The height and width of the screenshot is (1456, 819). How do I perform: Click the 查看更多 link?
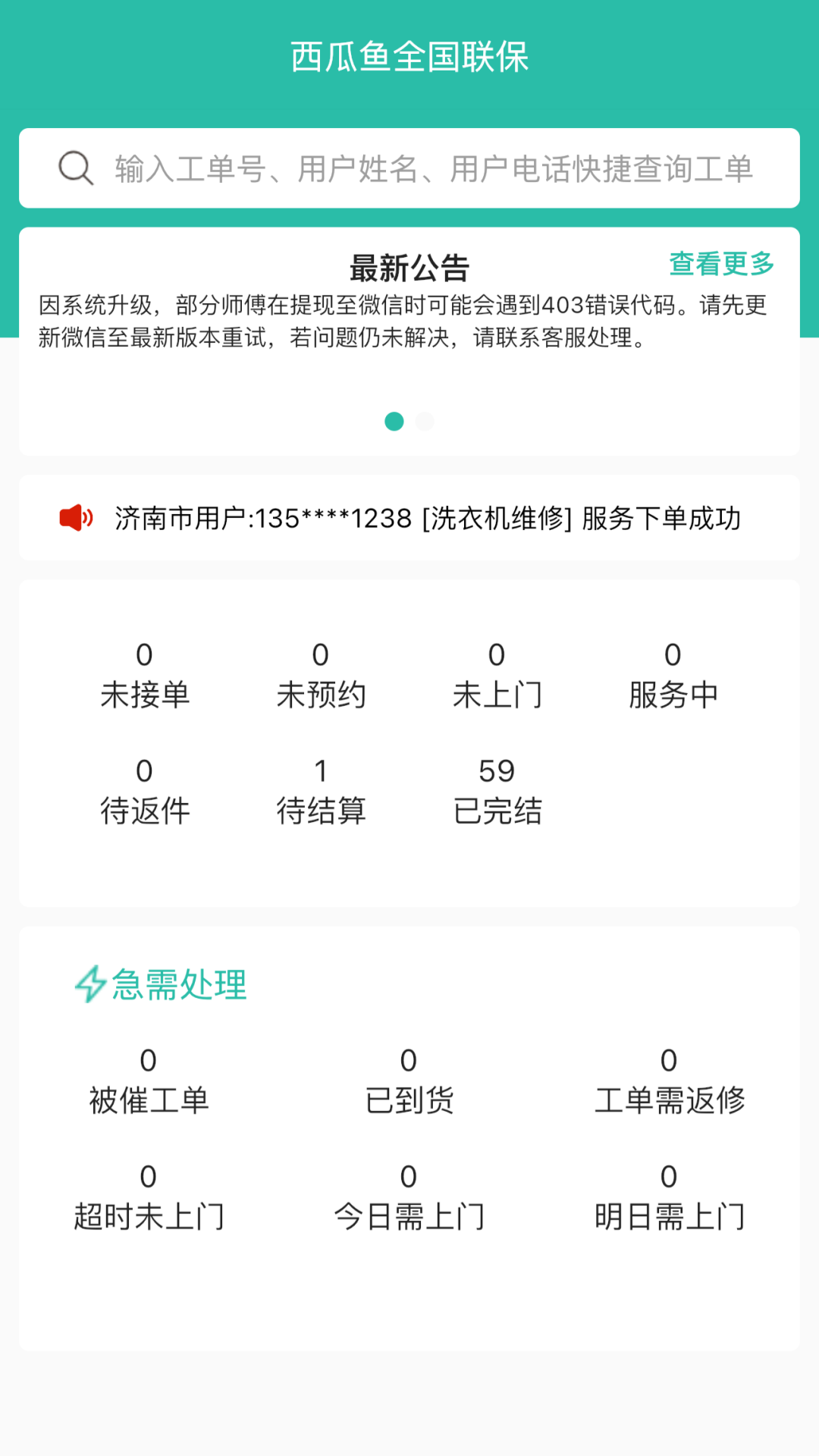point(721,264)
